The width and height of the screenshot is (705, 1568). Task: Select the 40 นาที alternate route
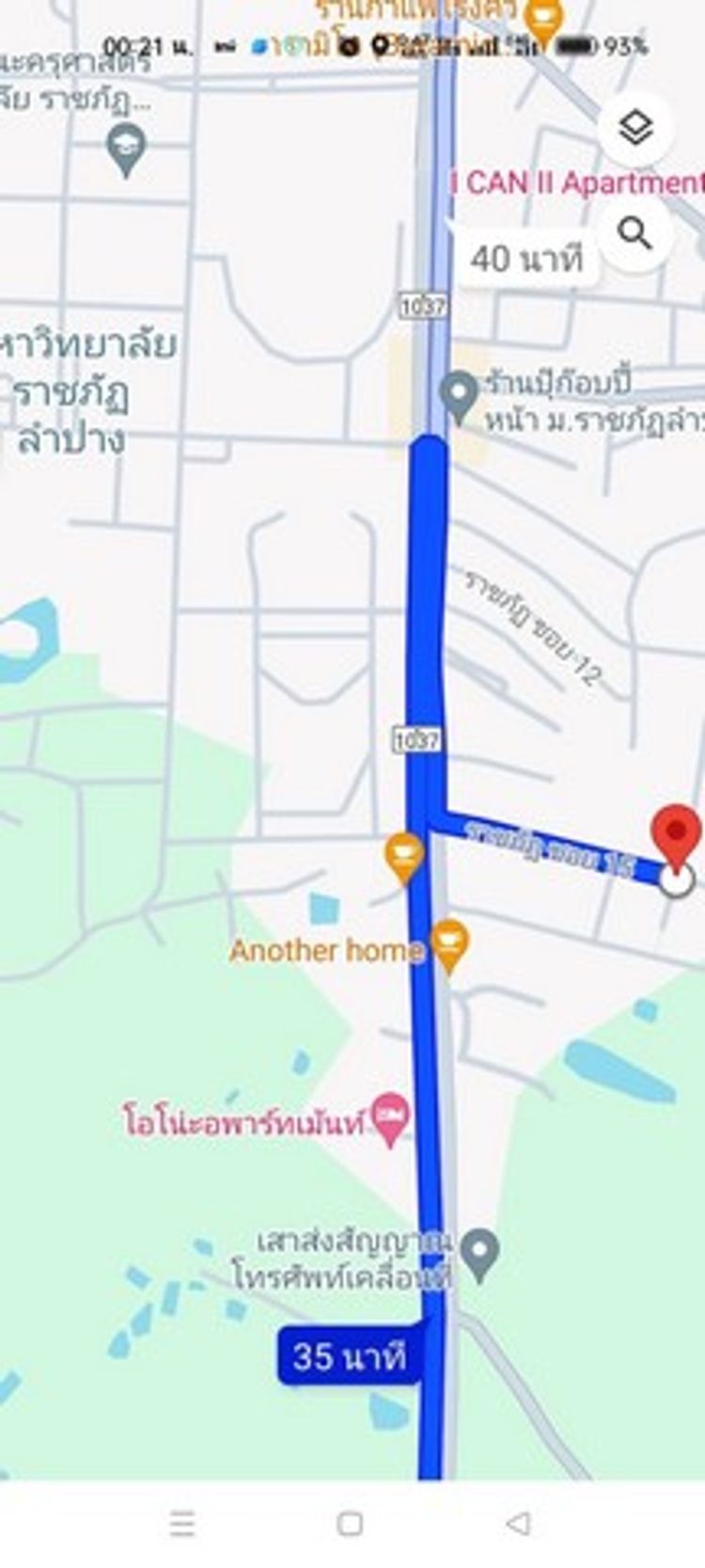click(x=526, y=258)
